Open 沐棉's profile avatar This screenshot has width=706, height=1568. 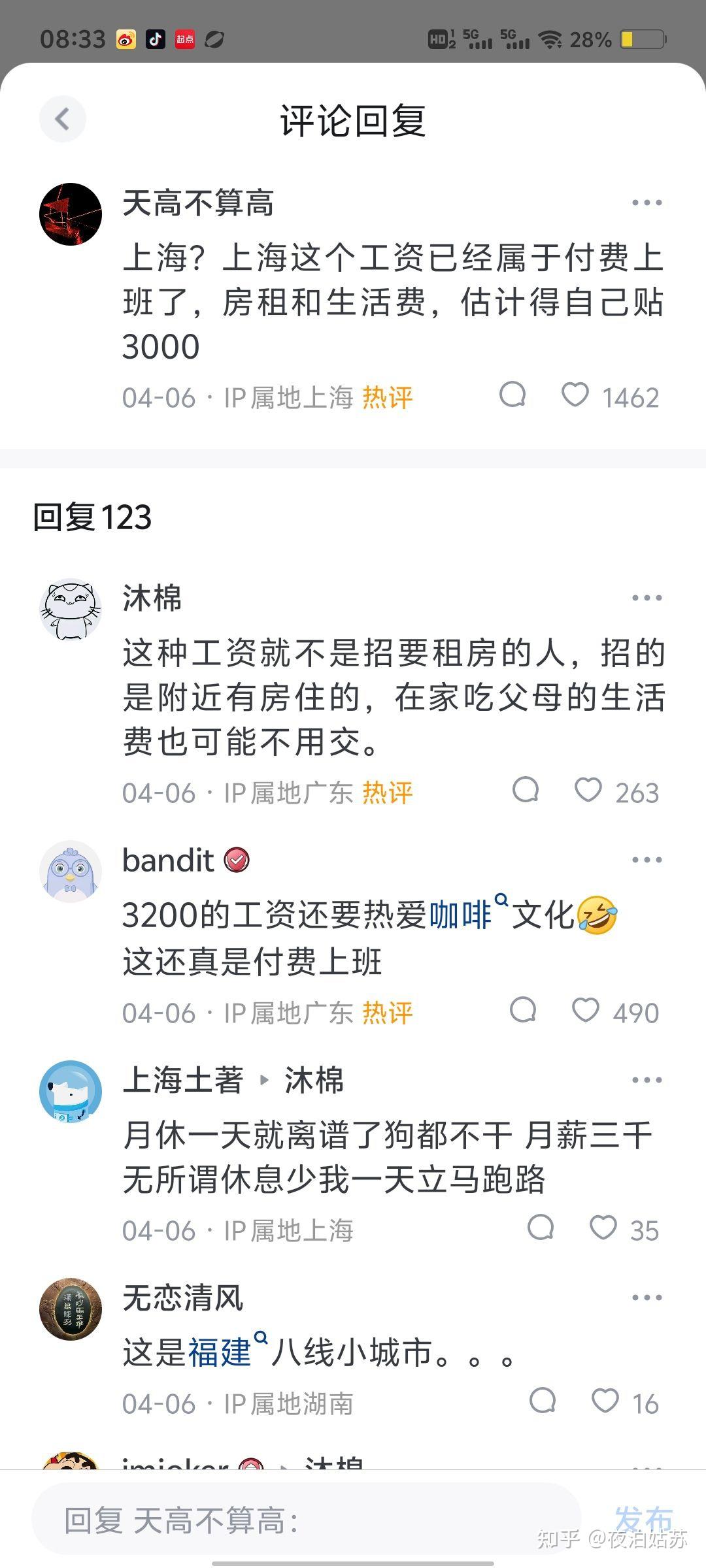click(x=71, y=609)
